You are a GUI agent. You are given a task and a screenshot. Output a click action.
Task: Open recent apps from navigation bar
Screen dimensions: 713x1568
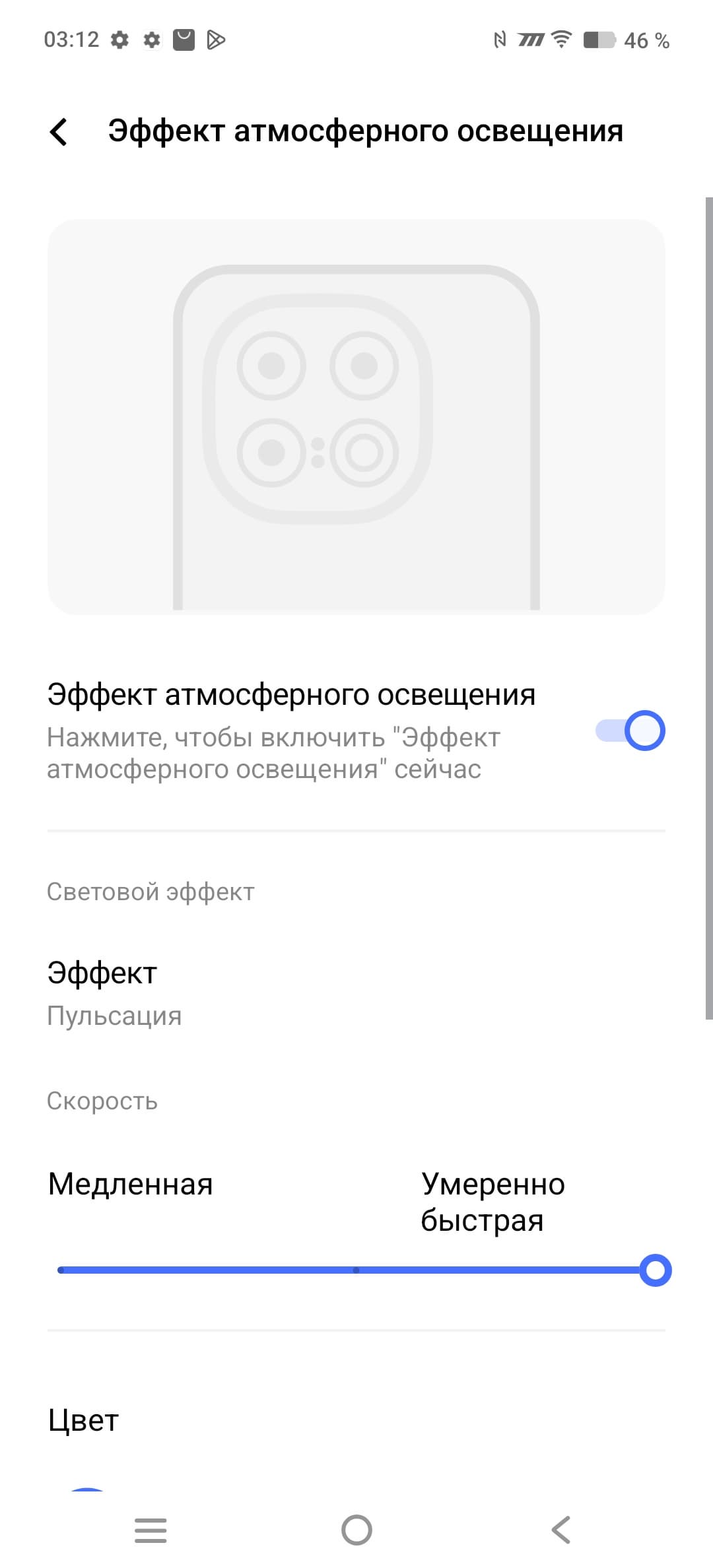point(151,1530)
